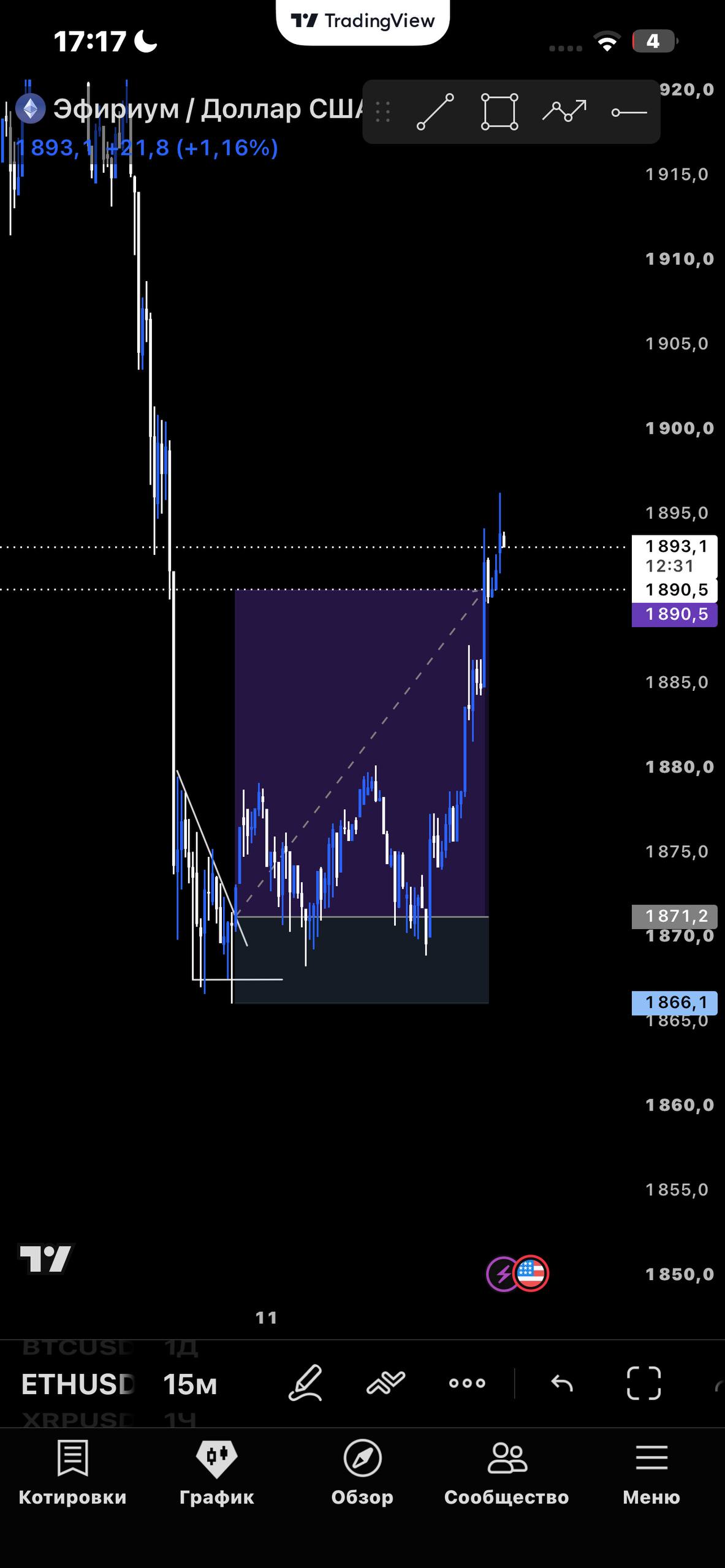Enter fullscreen chart mode
Screen dimensions: 725x1568
pos(643,1383)
